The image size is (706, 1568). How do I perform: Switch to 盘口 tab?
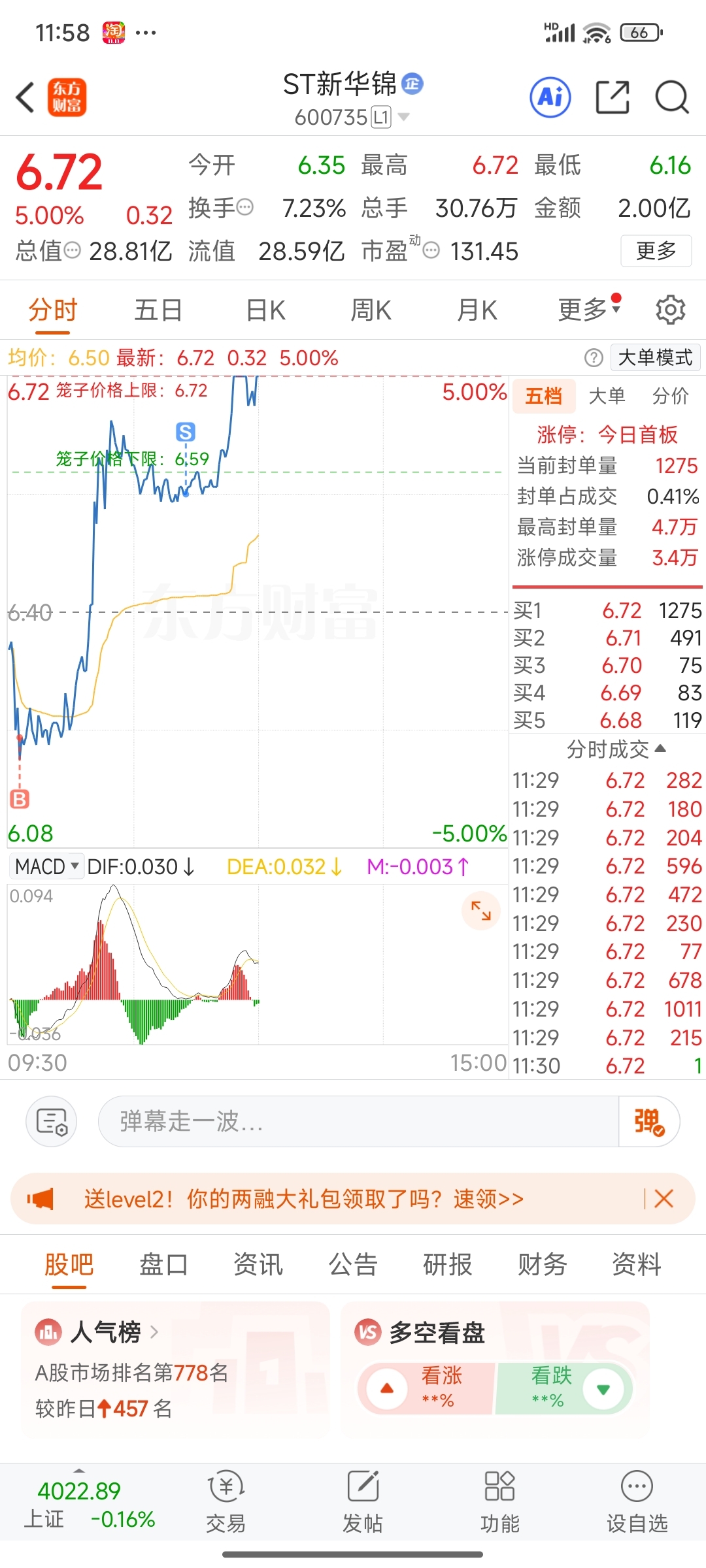163,1264
